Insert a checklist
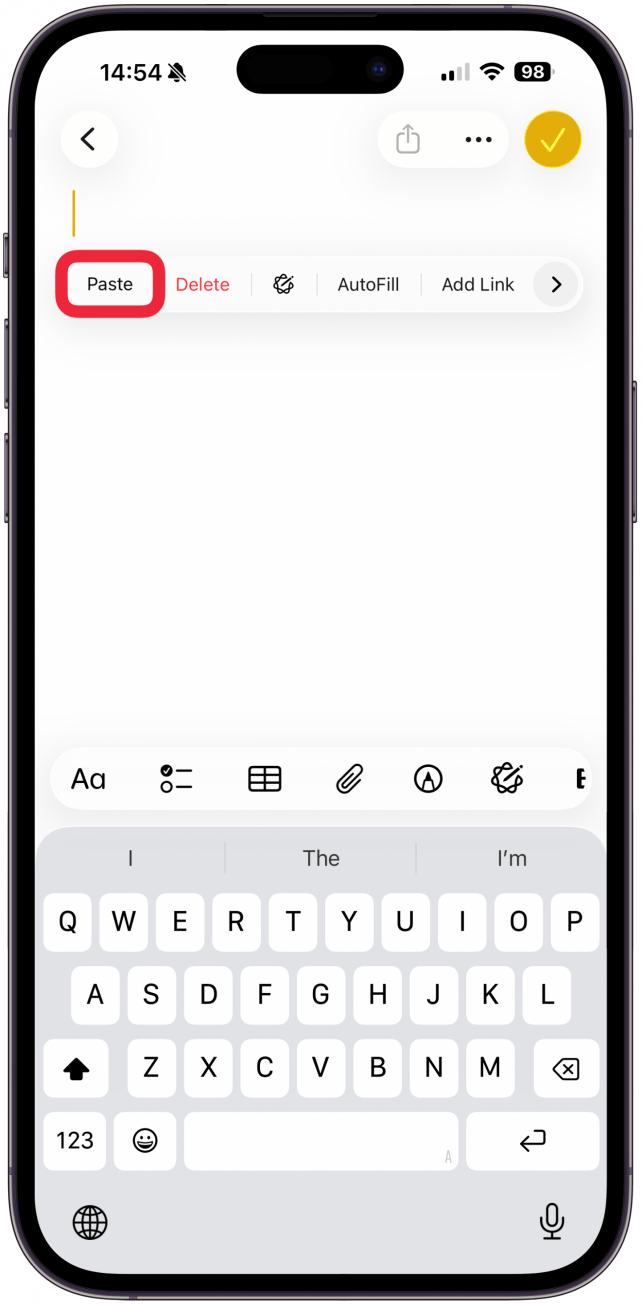 (x=176, y=779)
